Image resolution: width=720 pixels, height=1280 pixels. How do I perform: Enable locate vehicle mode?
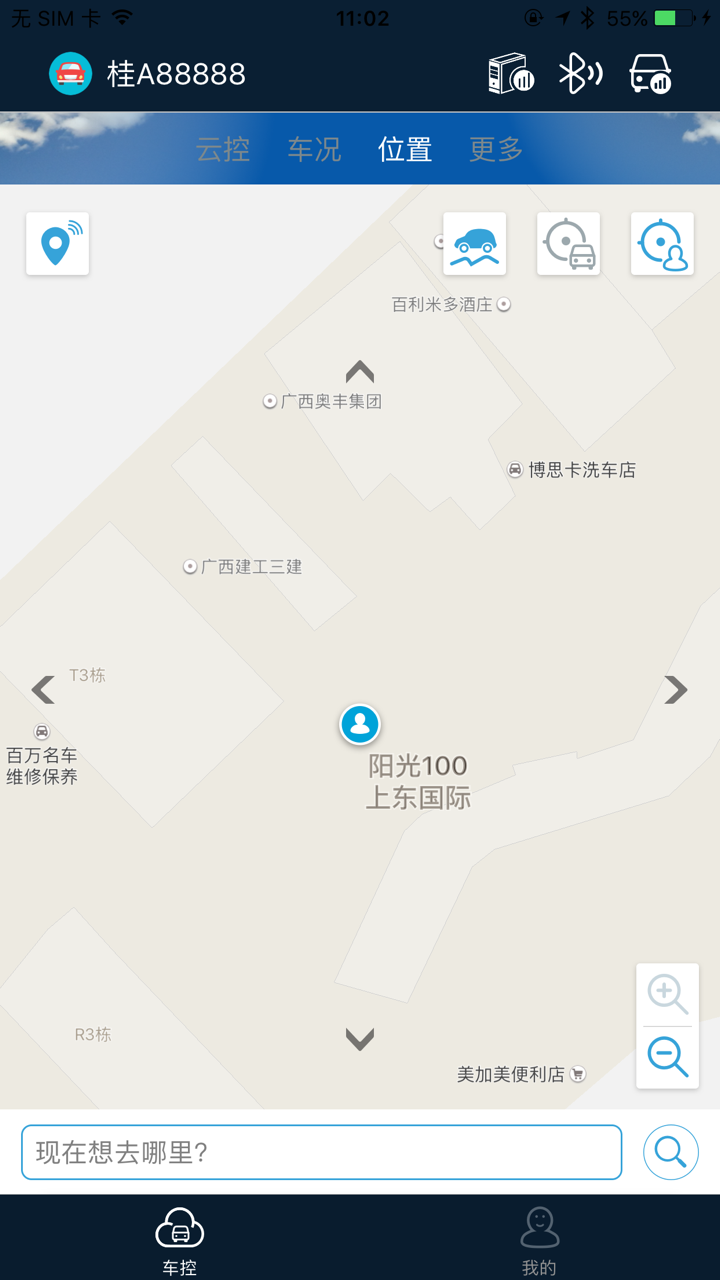[568, 243]
